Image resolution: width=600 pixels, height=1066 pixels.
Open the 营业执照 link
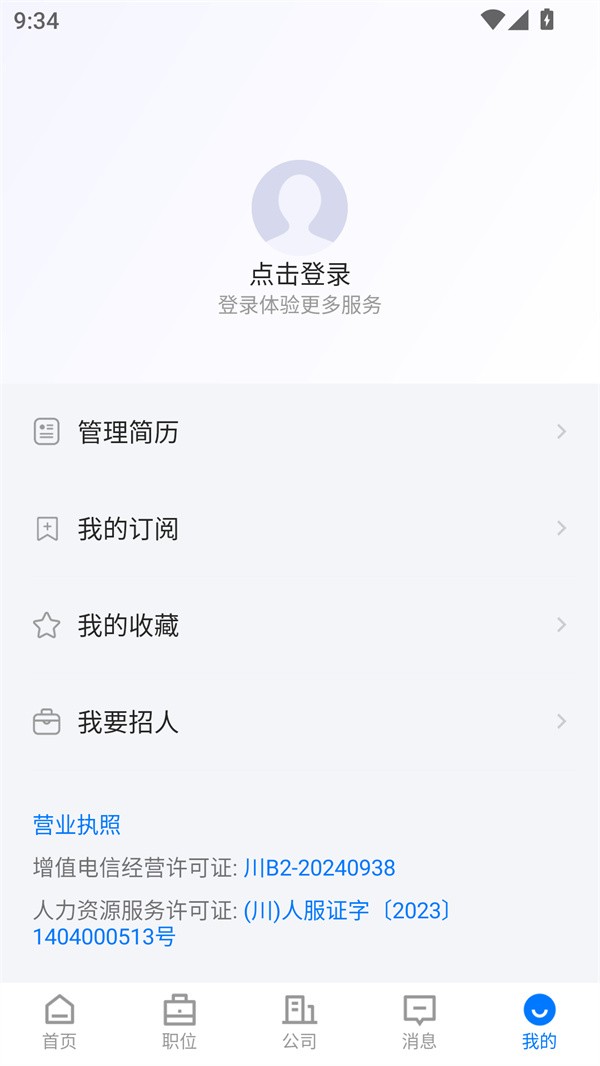tap(77, 825)
